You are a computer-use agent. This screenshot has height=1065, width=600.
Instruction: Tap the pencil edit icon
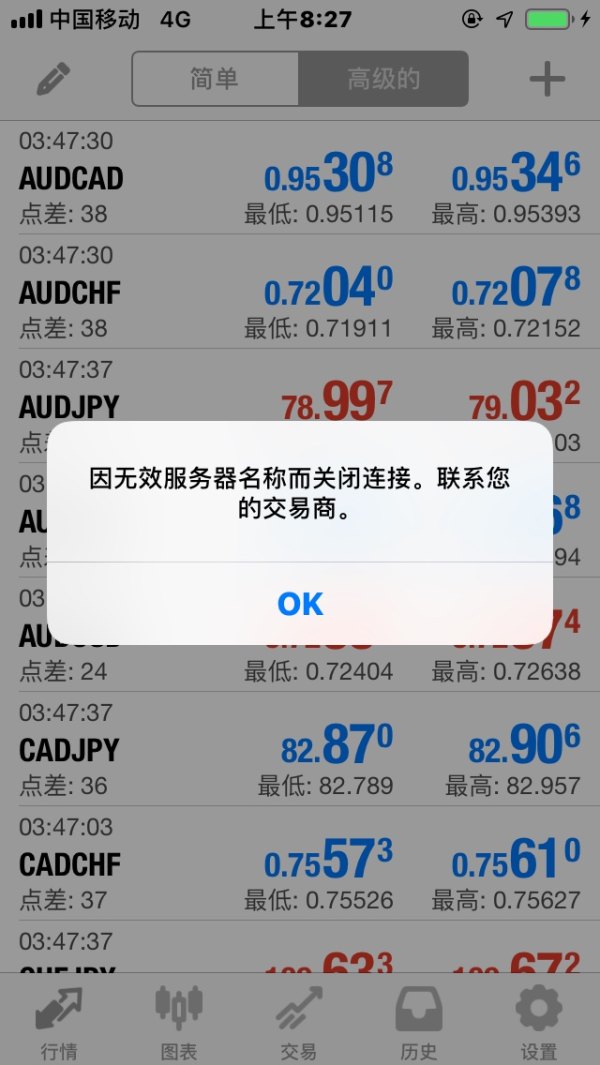point(53,78)
